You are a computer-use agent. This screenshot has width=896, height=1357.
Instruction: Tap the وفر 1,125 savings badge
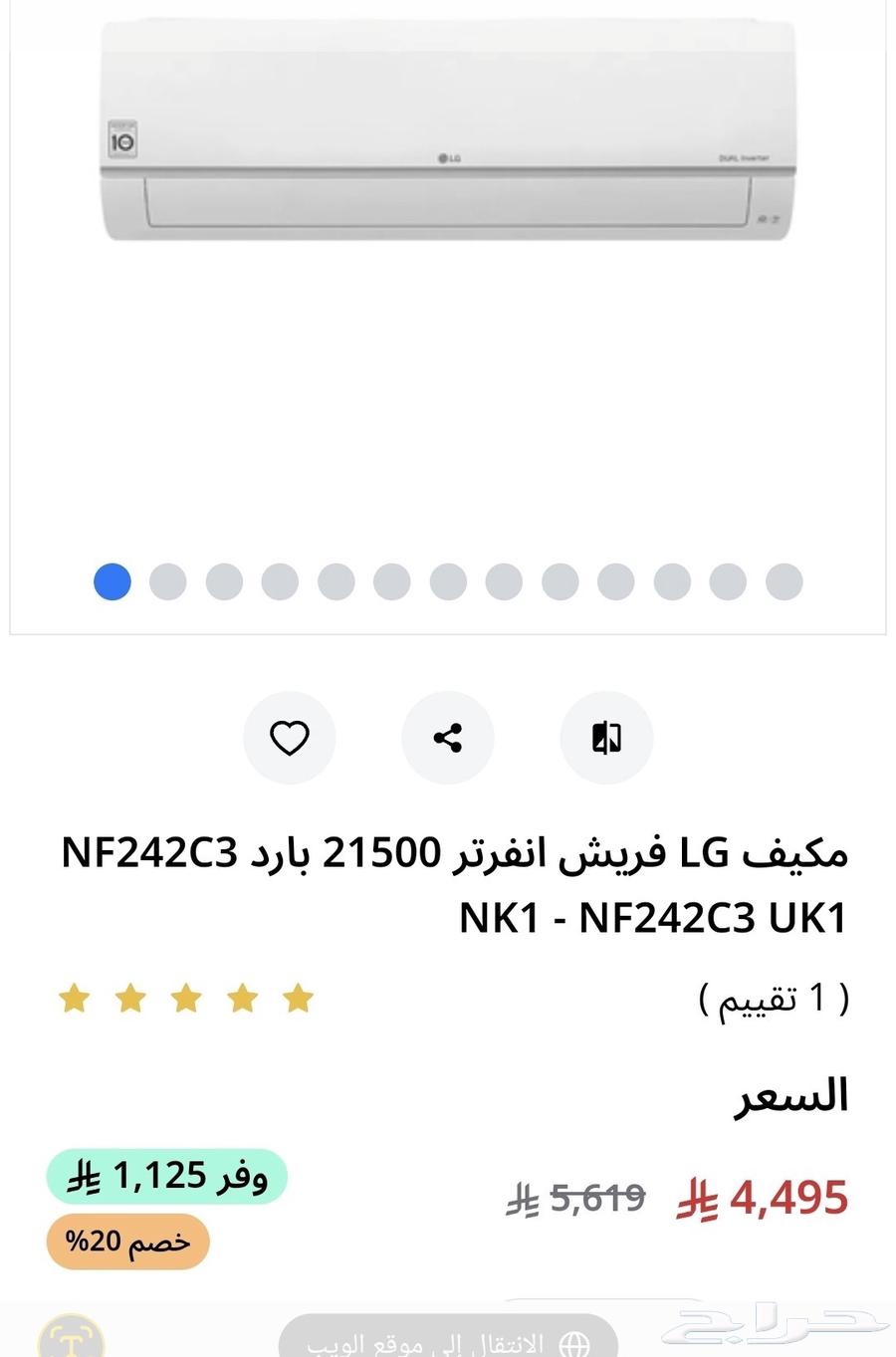[x=165, y=1176]
